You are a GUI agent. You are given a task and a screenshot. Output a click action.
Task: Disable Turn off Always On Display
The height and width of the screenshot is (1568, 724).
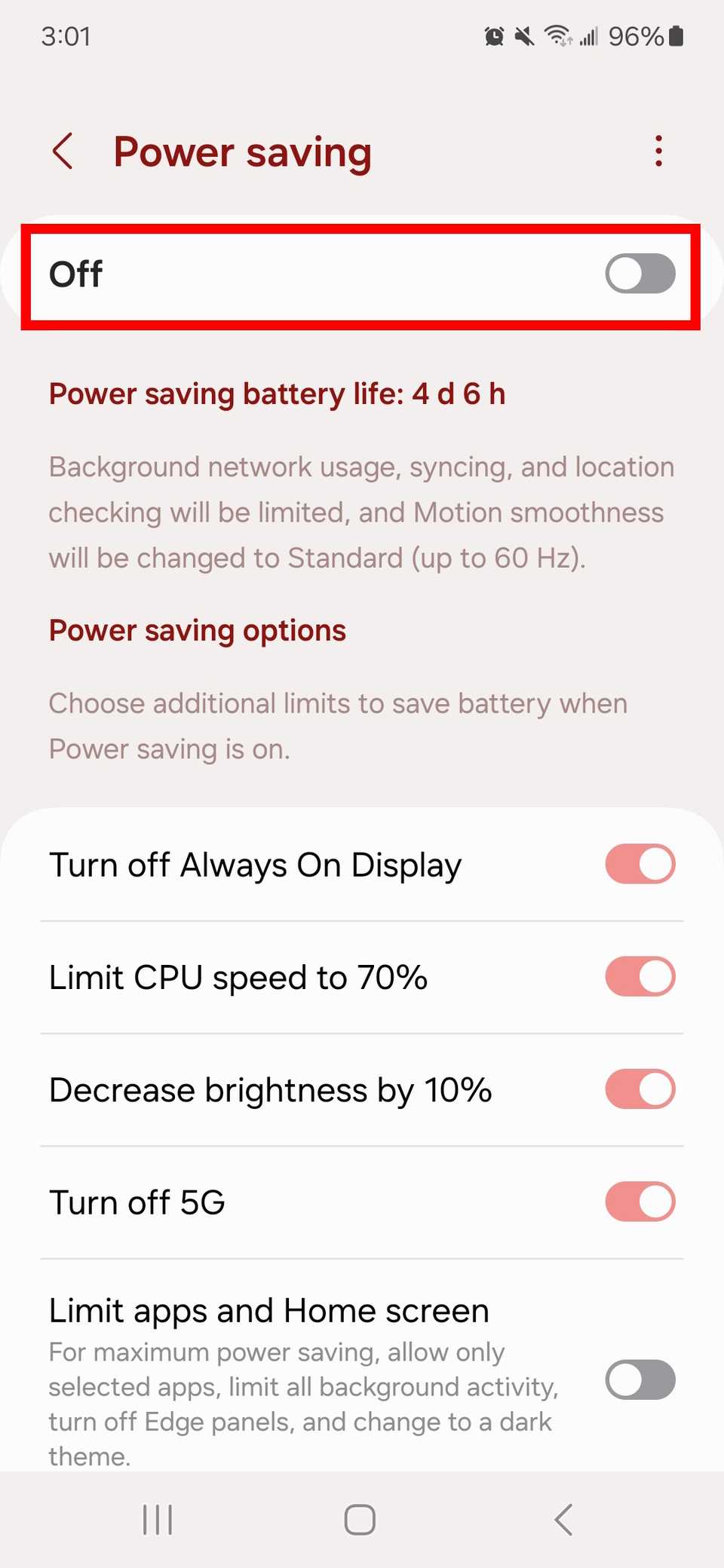[x=640, y=864]
